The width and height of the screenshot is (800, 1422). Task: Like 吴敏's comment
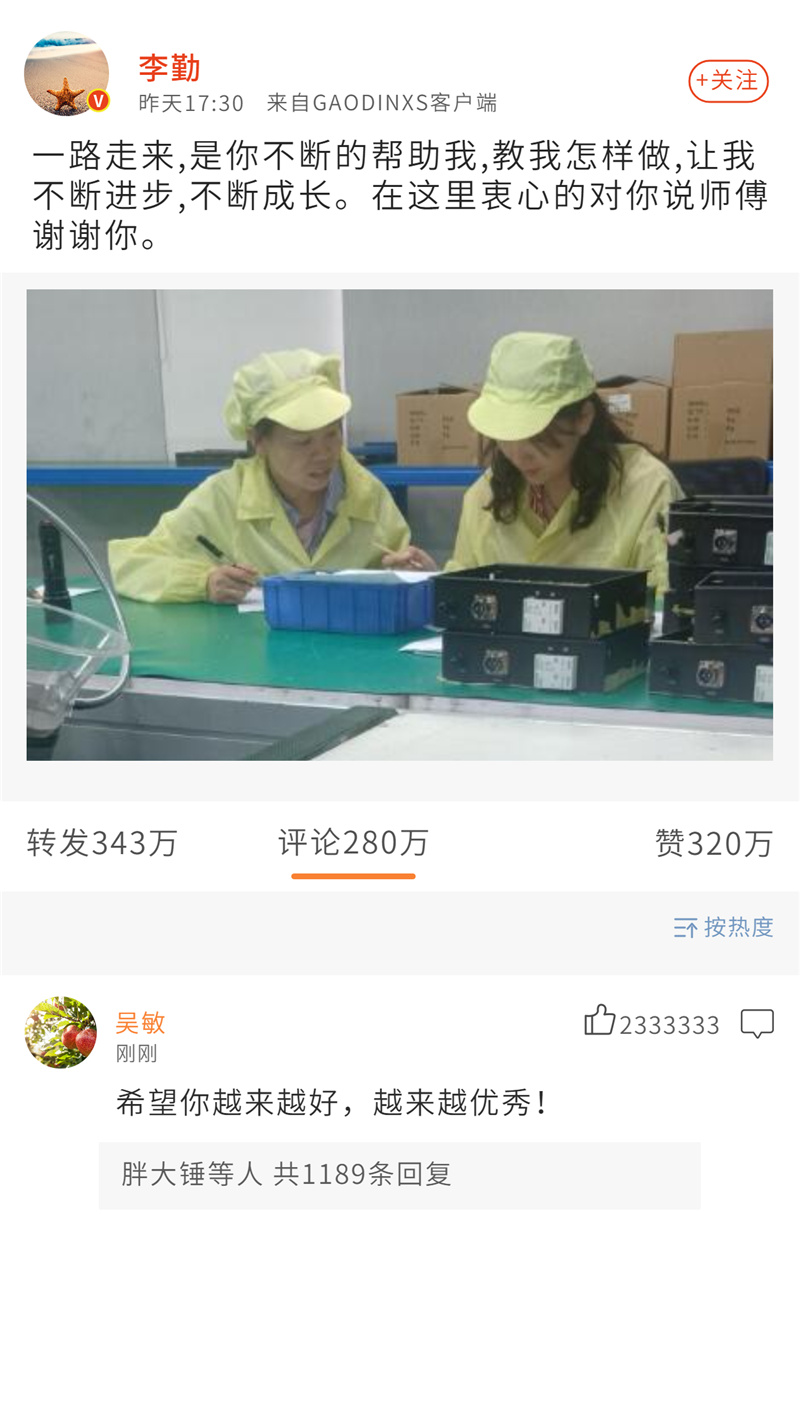(600, 1021)
